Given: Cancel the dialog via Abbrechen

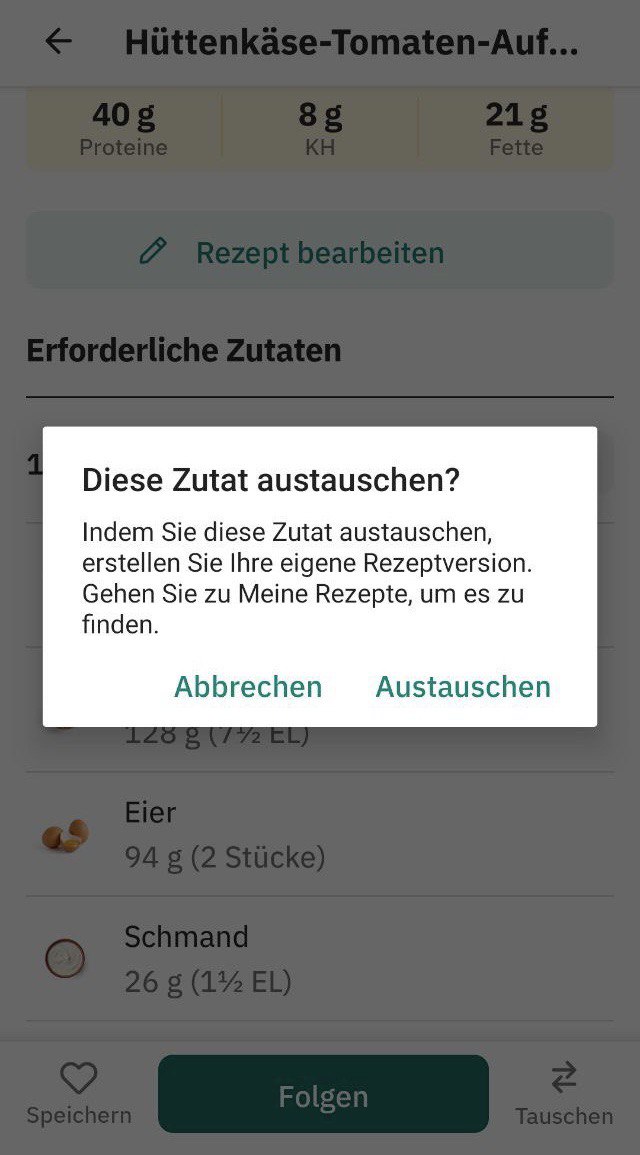Looking at the screenshot, I should [248, 687].
